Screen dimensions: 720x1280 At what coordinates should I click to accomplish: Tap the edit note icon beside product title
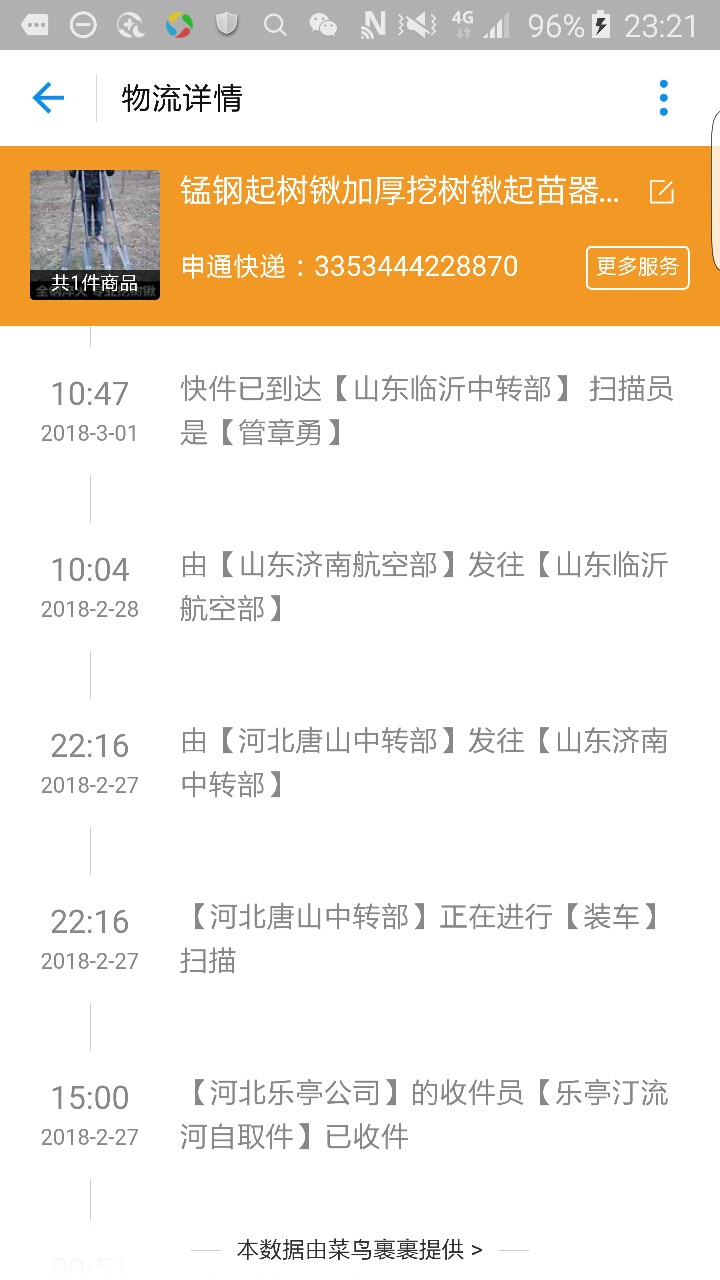tap(662, 191)
